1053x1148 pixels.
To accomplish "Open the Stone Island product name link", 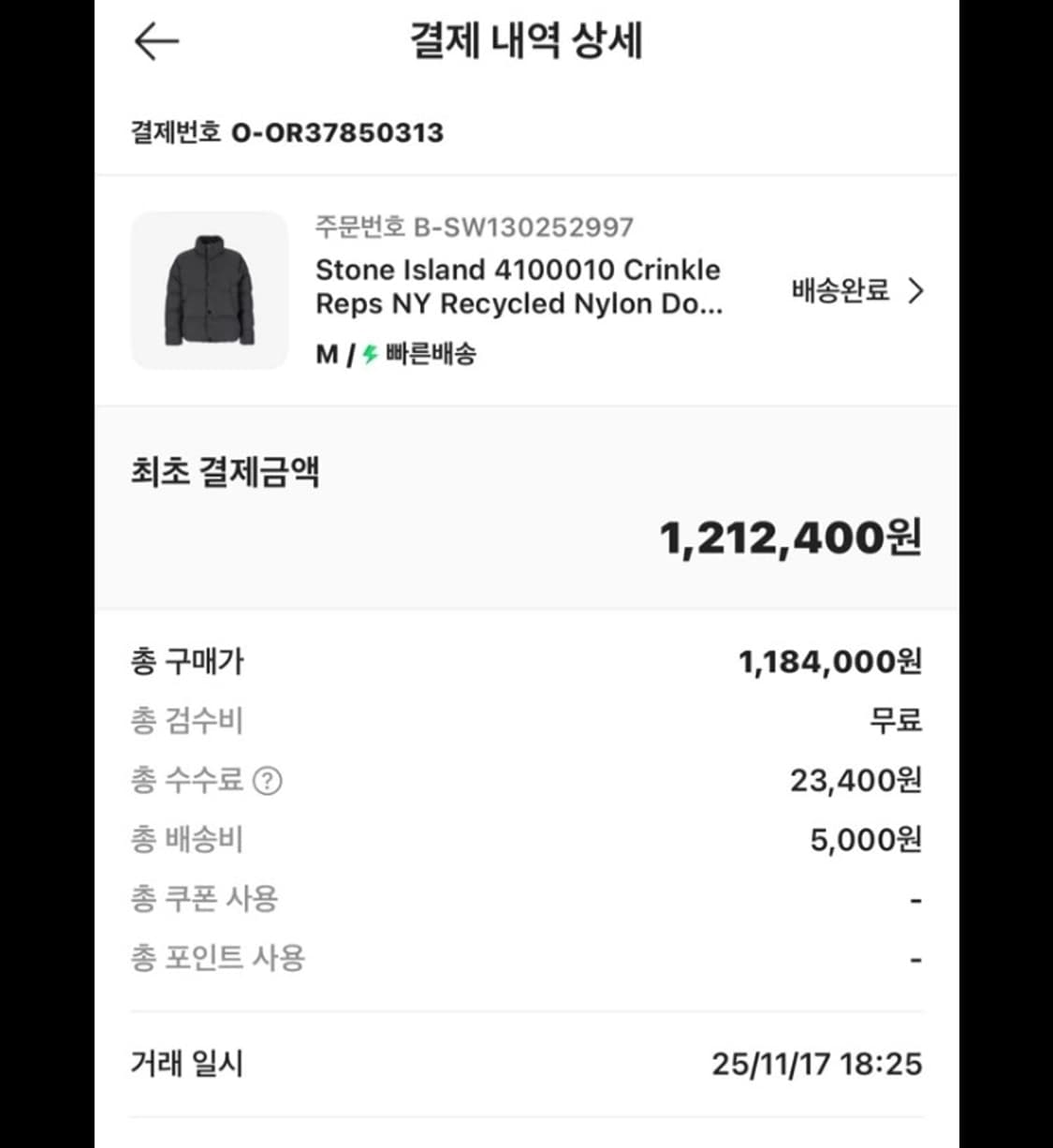I will (518, 286).
